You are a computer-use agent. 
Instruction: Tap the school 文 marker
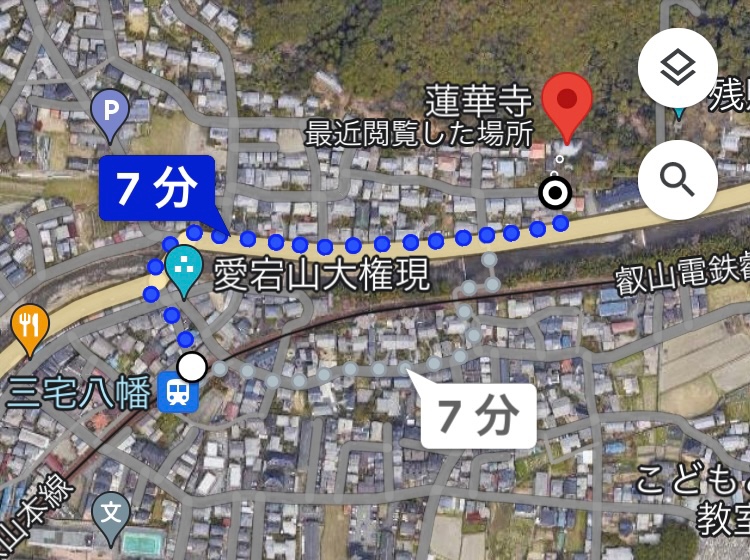110,514
